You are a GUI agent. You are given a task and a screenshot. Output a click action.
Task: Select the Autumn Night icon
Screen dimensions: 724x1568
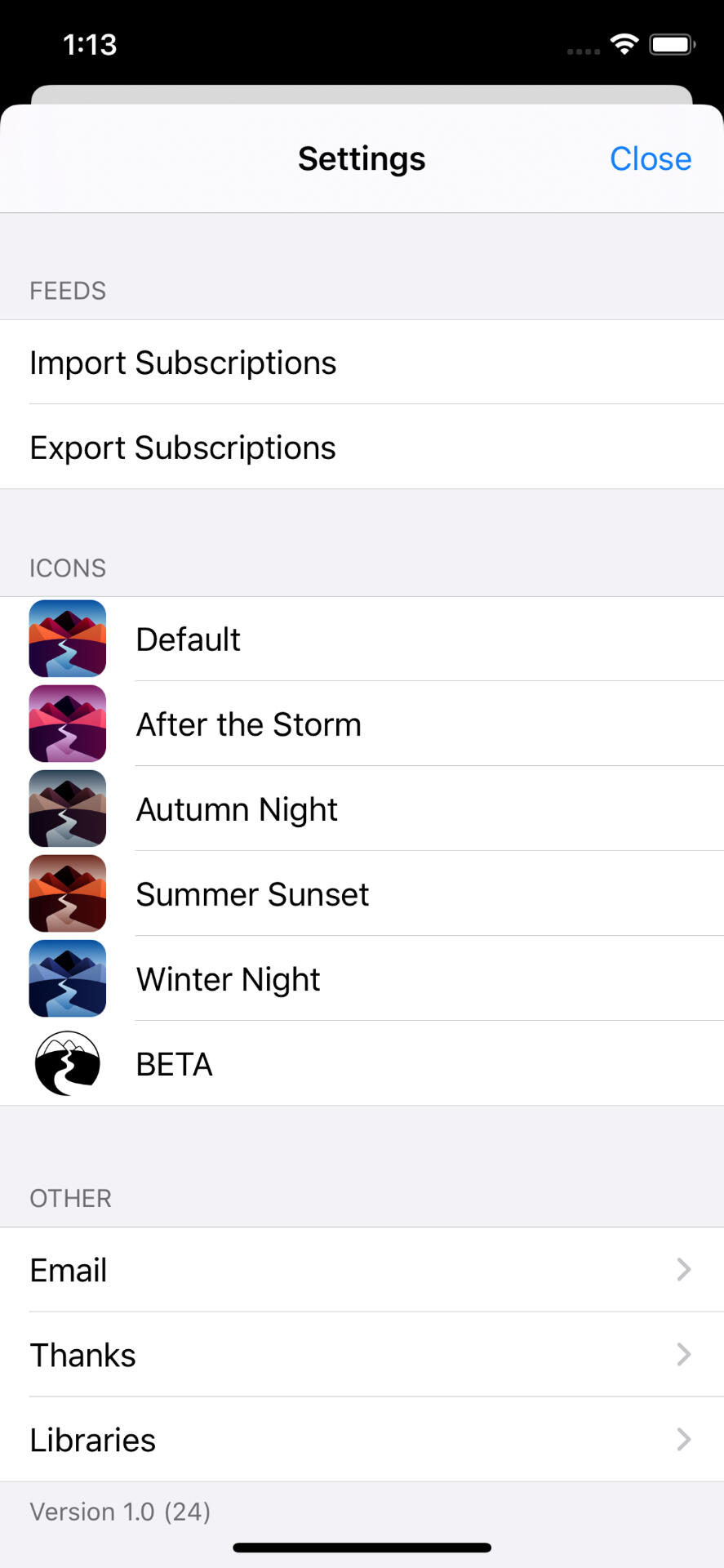pos(67,808)
